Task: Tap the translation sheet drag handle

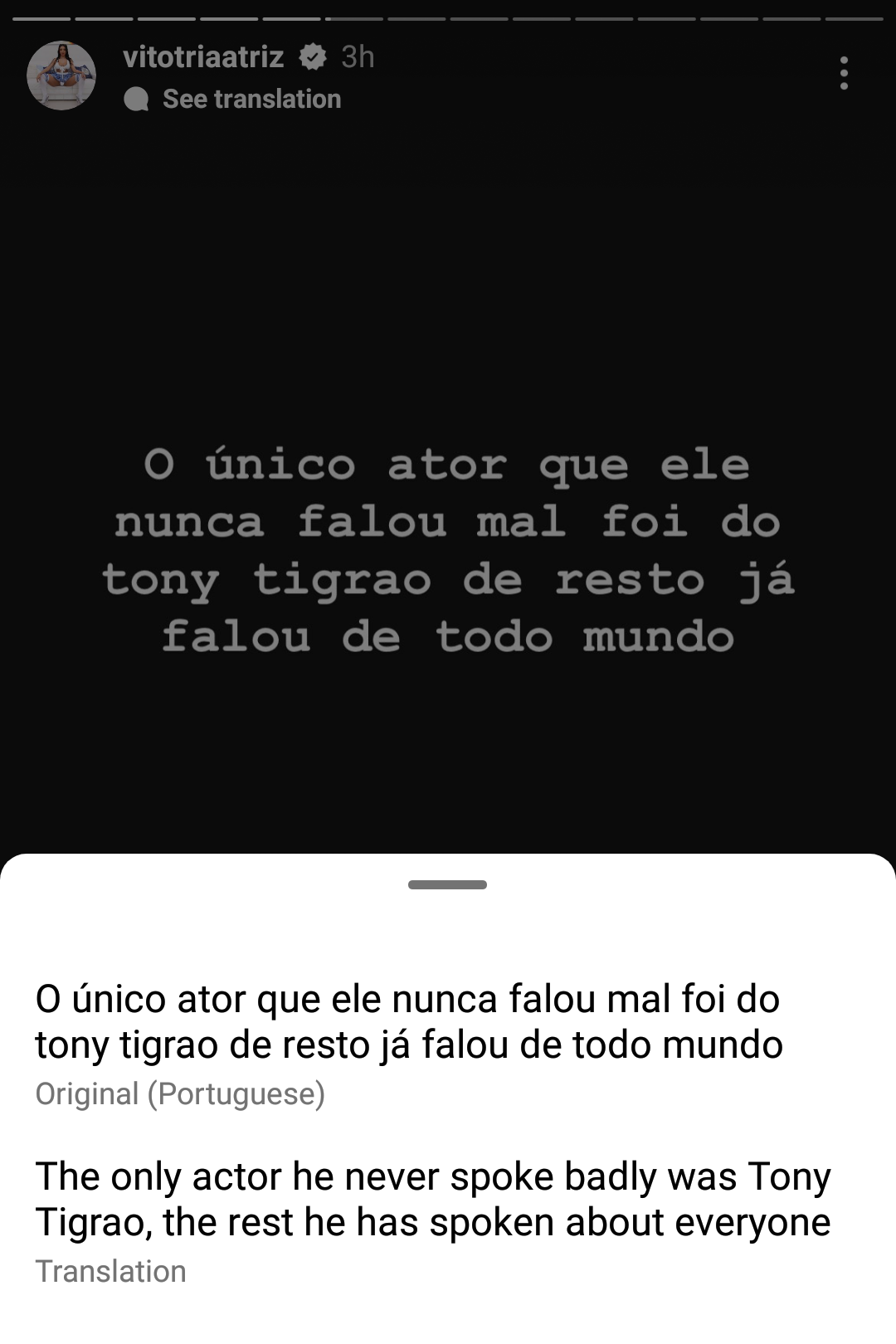Action: (x=447, y=884)
